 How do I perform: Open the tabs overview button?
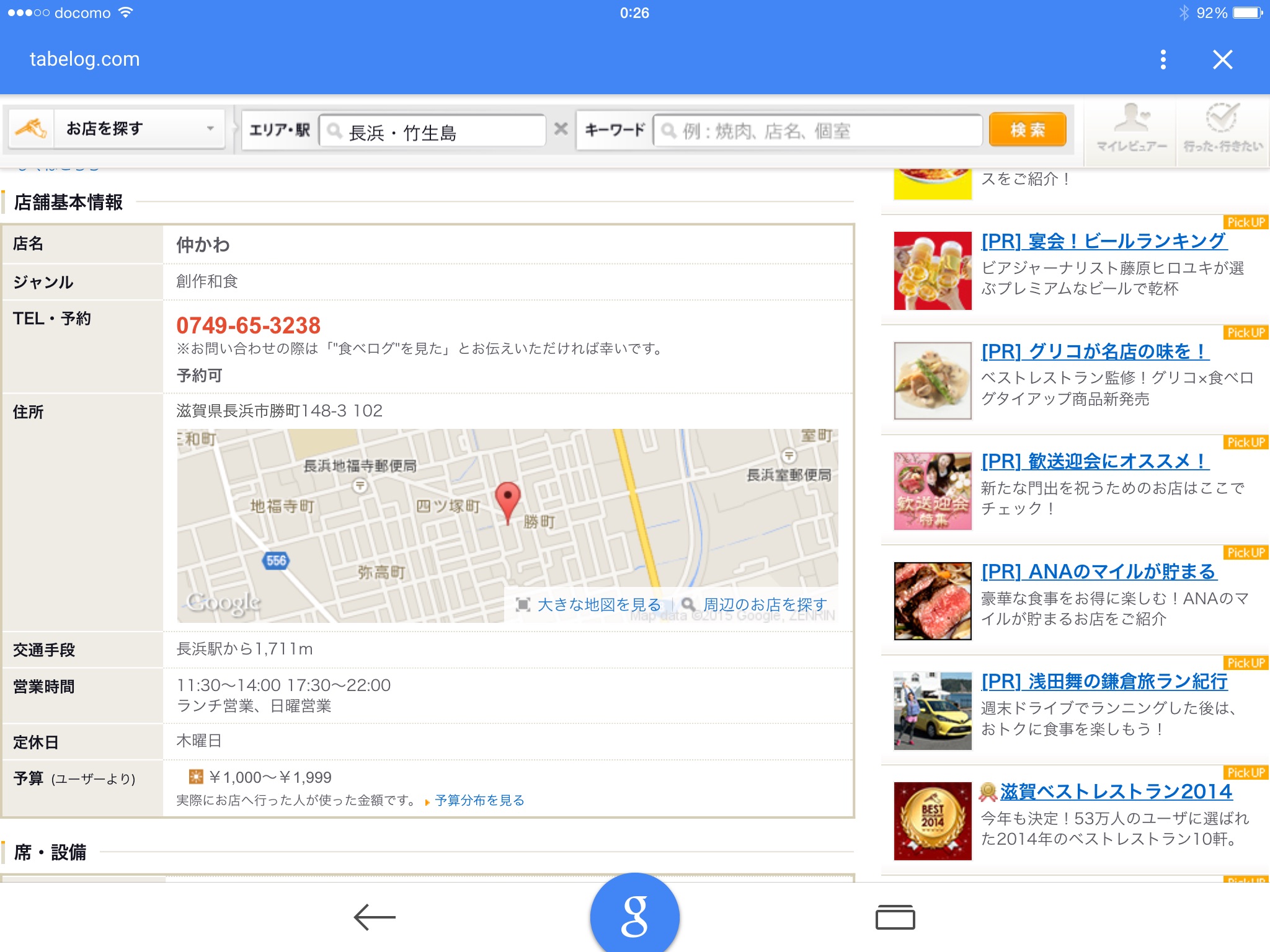pos(895,917)
